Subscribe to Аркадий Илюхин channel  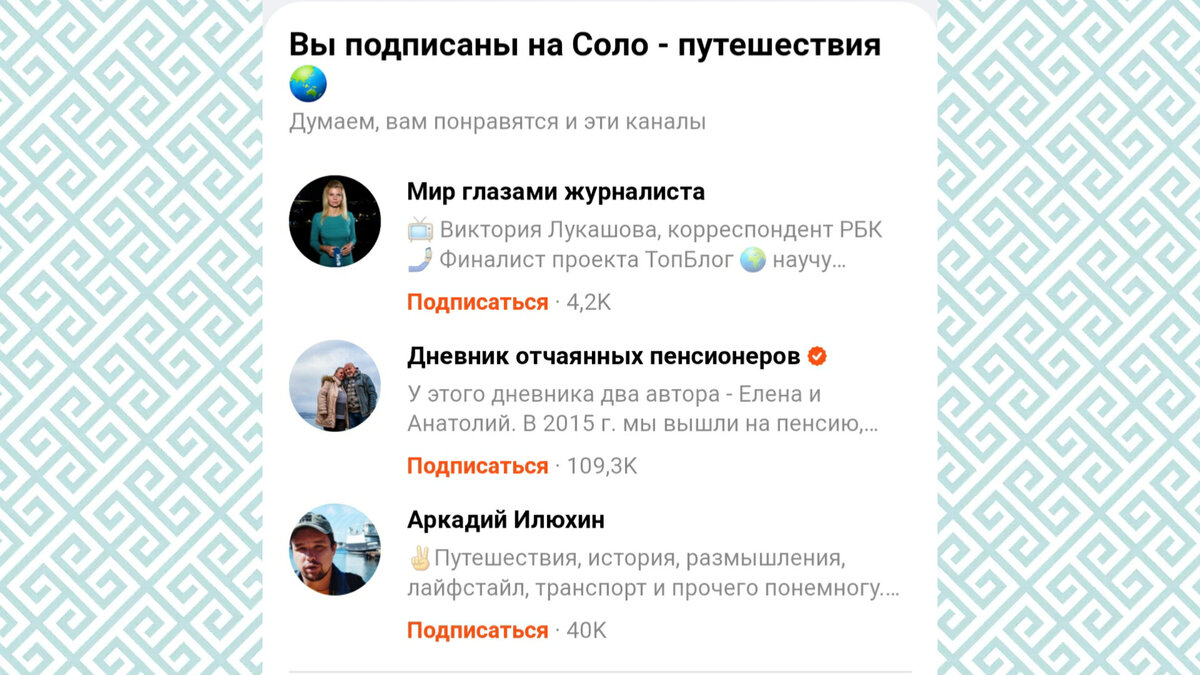pyautogui.click(x=477, y=630)
